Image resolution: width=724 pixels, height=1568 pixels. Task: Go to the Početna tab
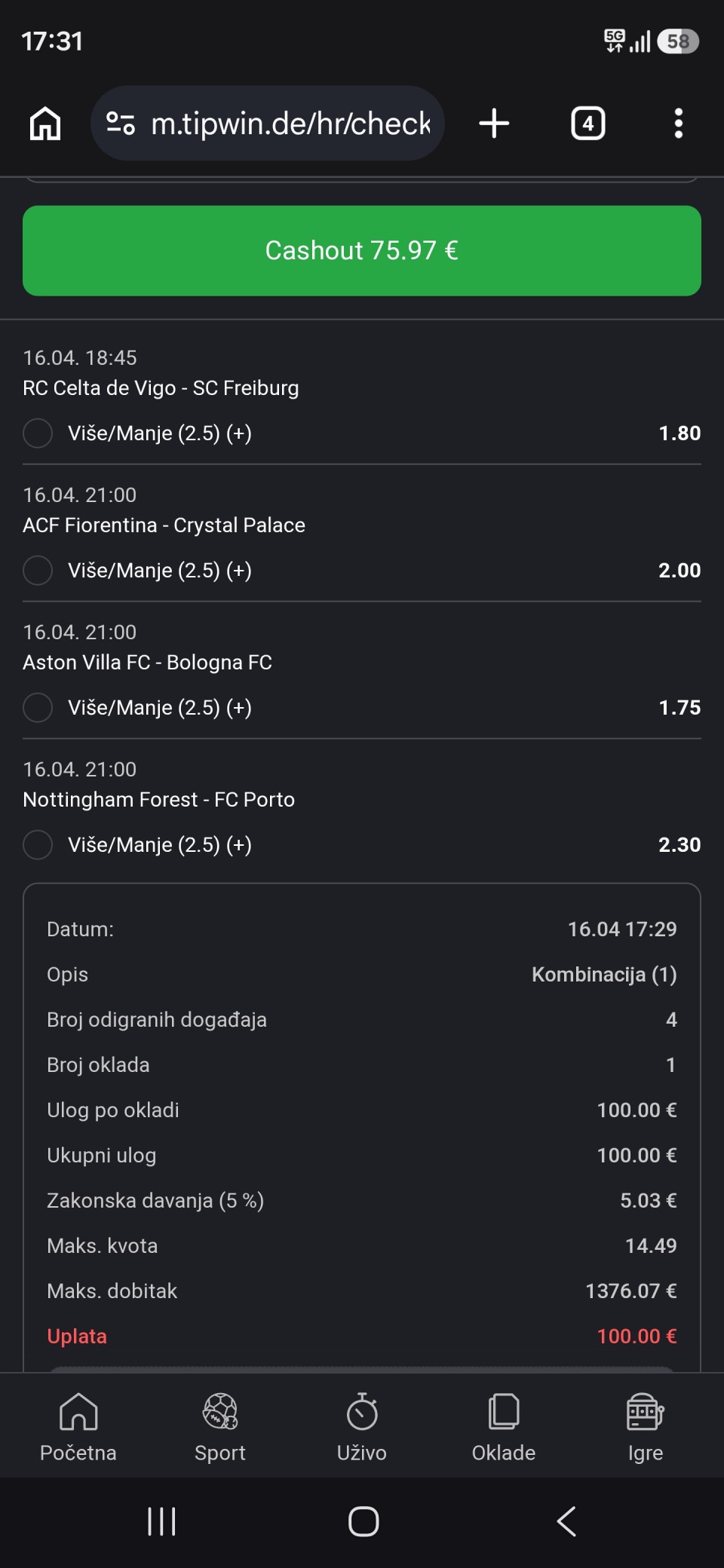click(78, 1426)
